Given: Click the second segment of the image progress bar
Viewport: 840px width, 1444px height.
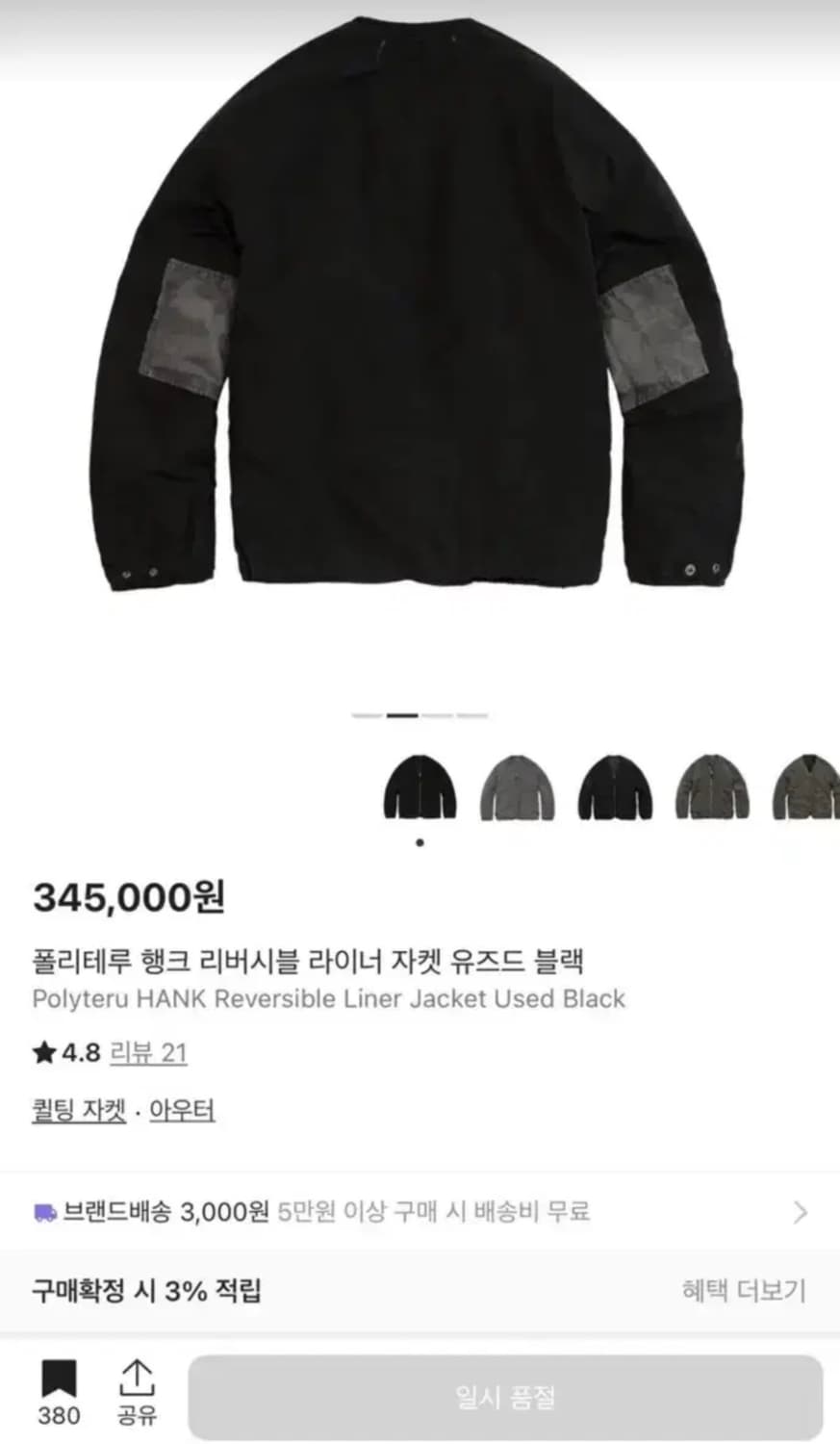Looking at the screenshot, I should tap(402, 716).
